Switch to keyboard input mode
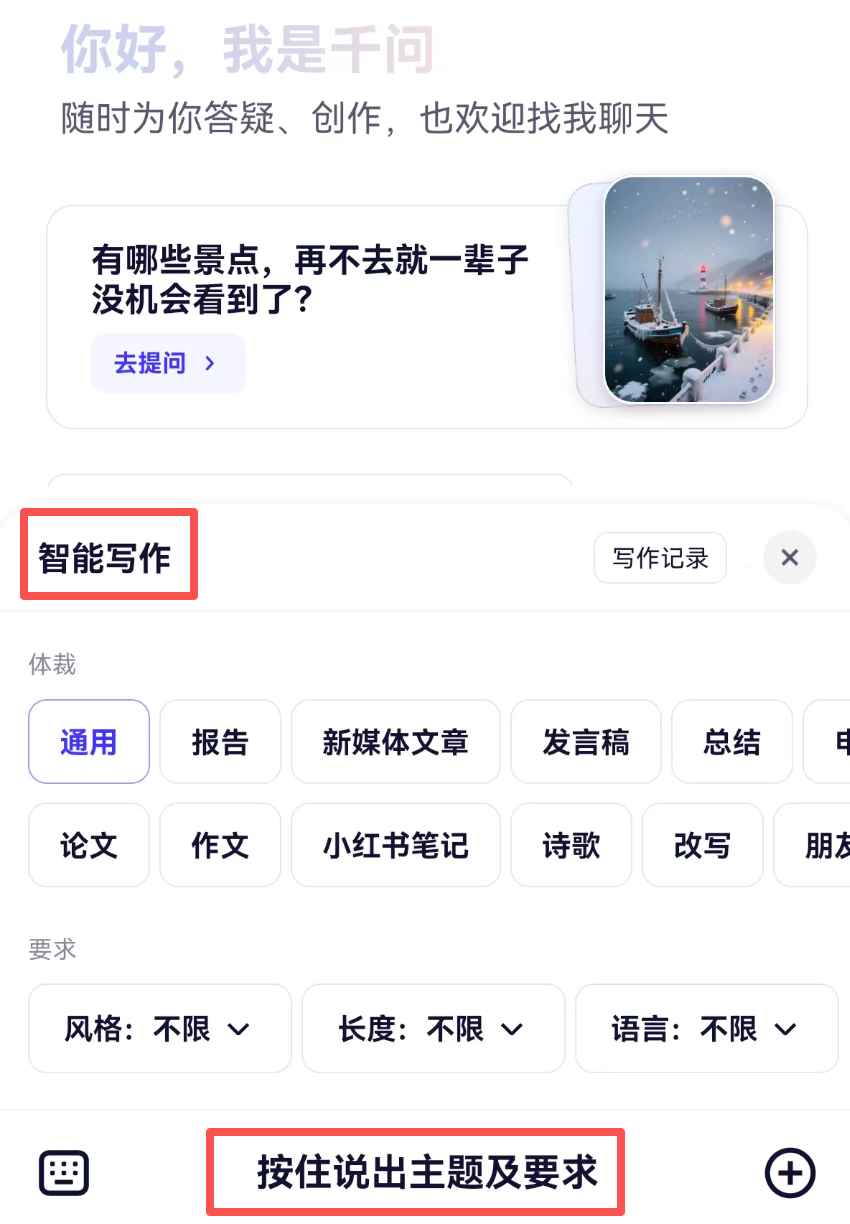The image size is (850, 1224). (62, 1172)
